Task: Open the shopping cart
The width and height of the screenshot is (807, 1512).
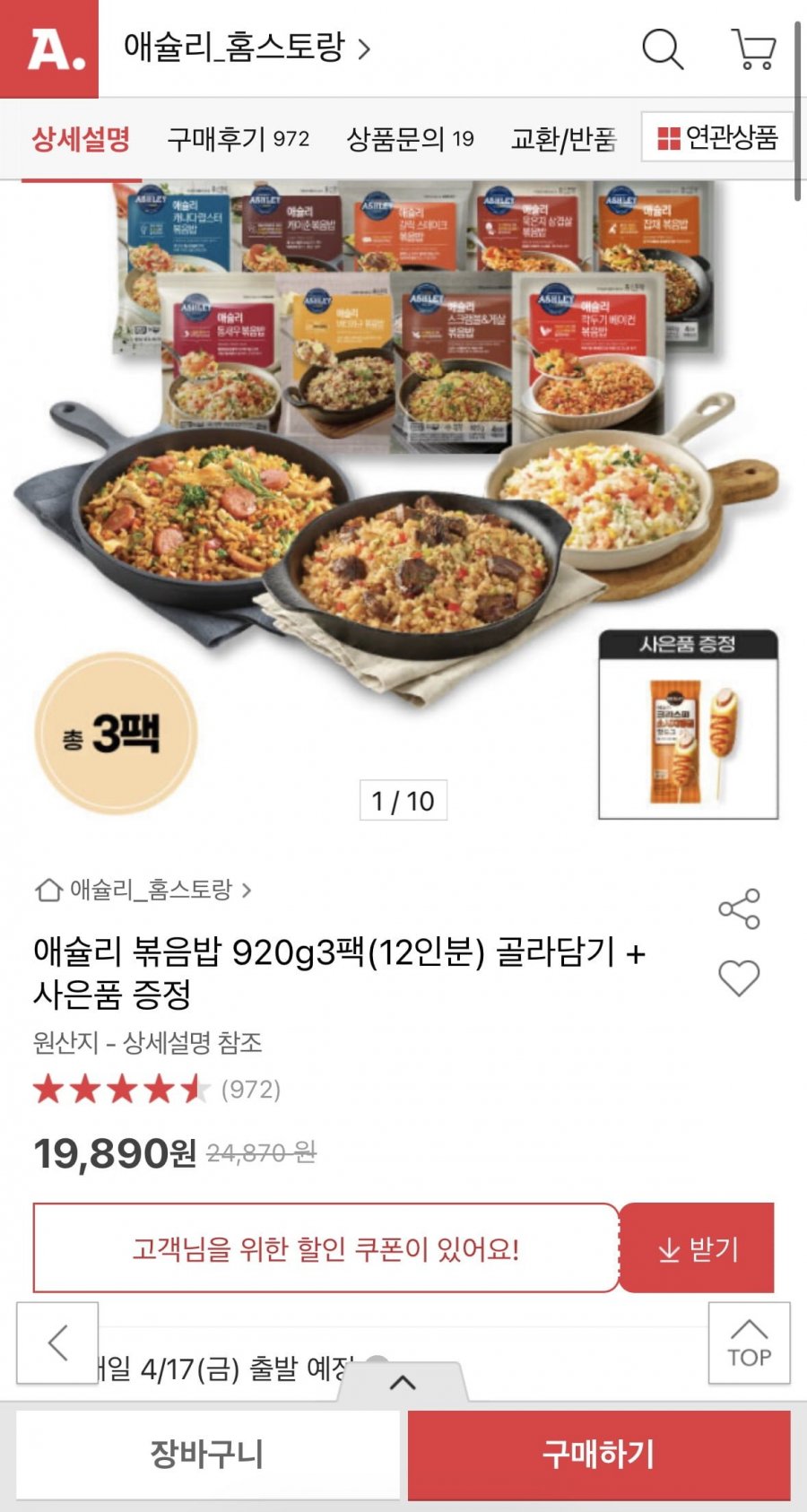Action: click(x=753, y=48)
